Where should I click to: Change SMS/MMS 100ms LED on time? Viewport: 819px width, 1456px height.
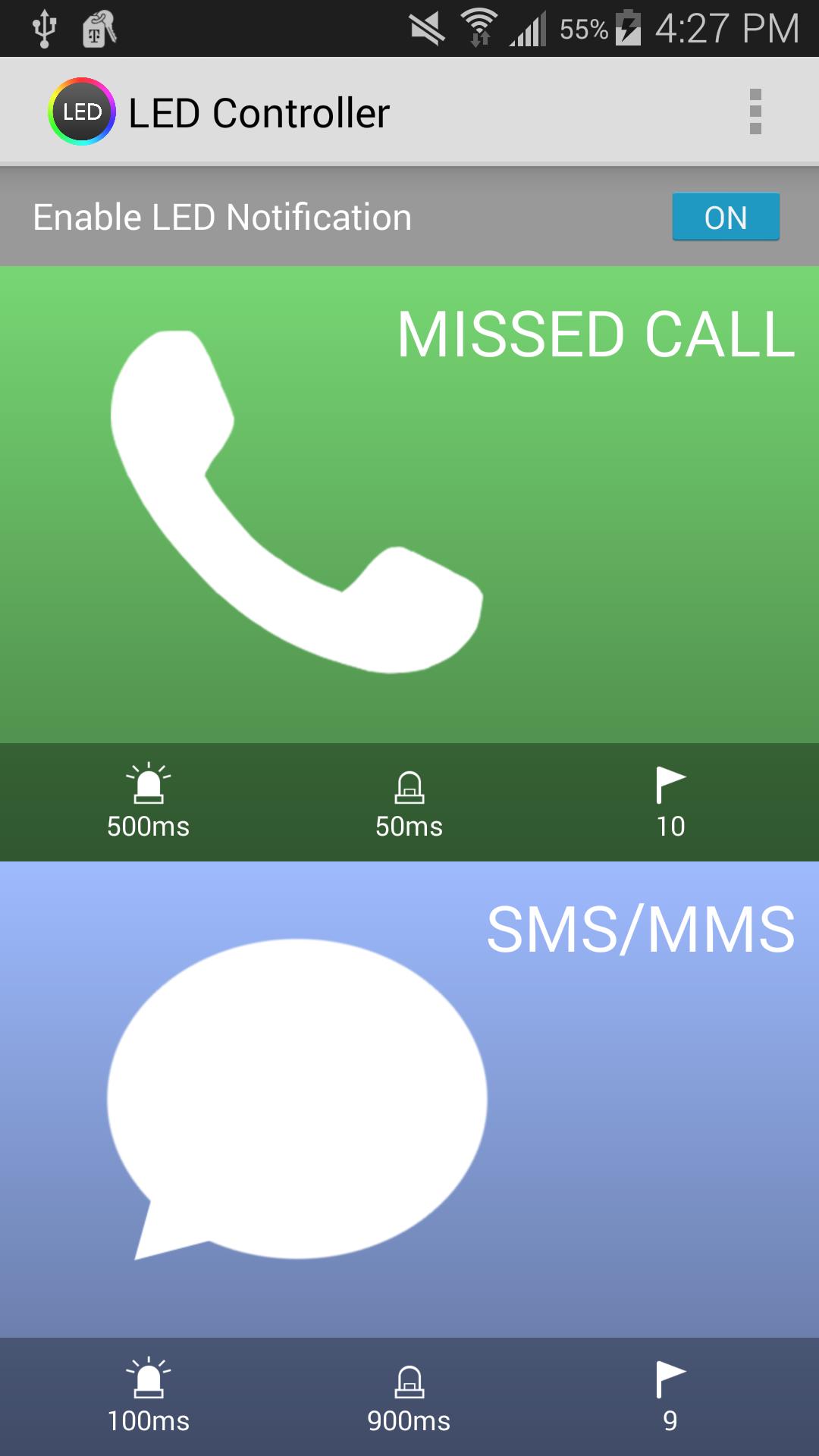tap(148, 1397)
